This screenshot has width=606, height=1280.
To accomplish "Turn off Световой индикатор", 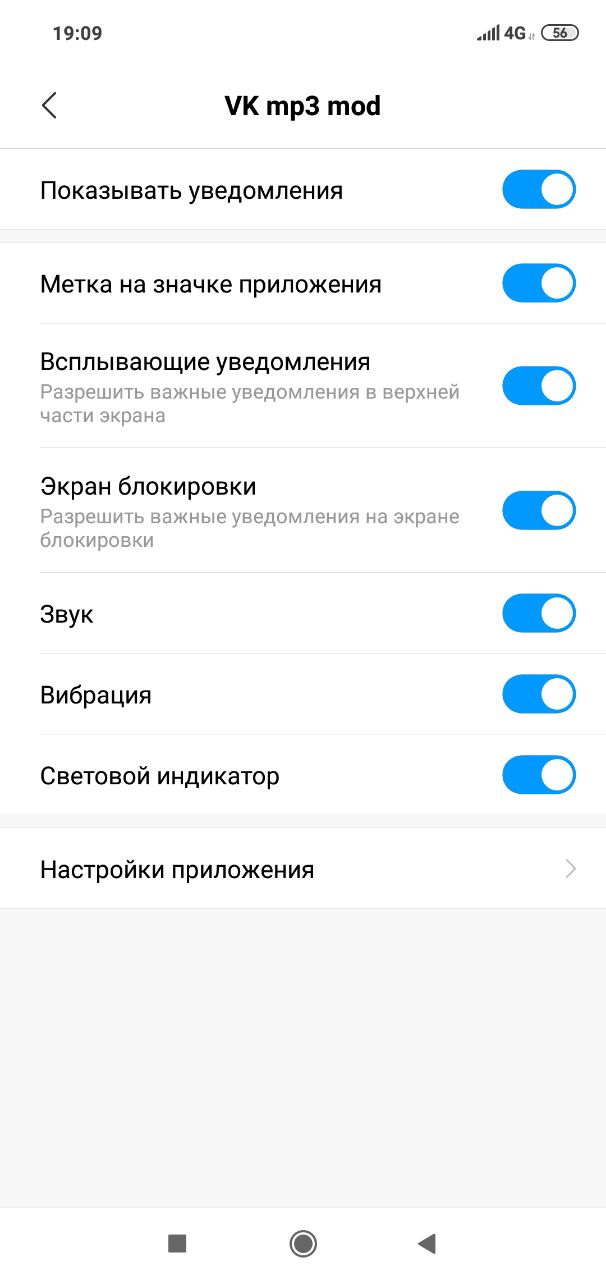I will (539, 775).
